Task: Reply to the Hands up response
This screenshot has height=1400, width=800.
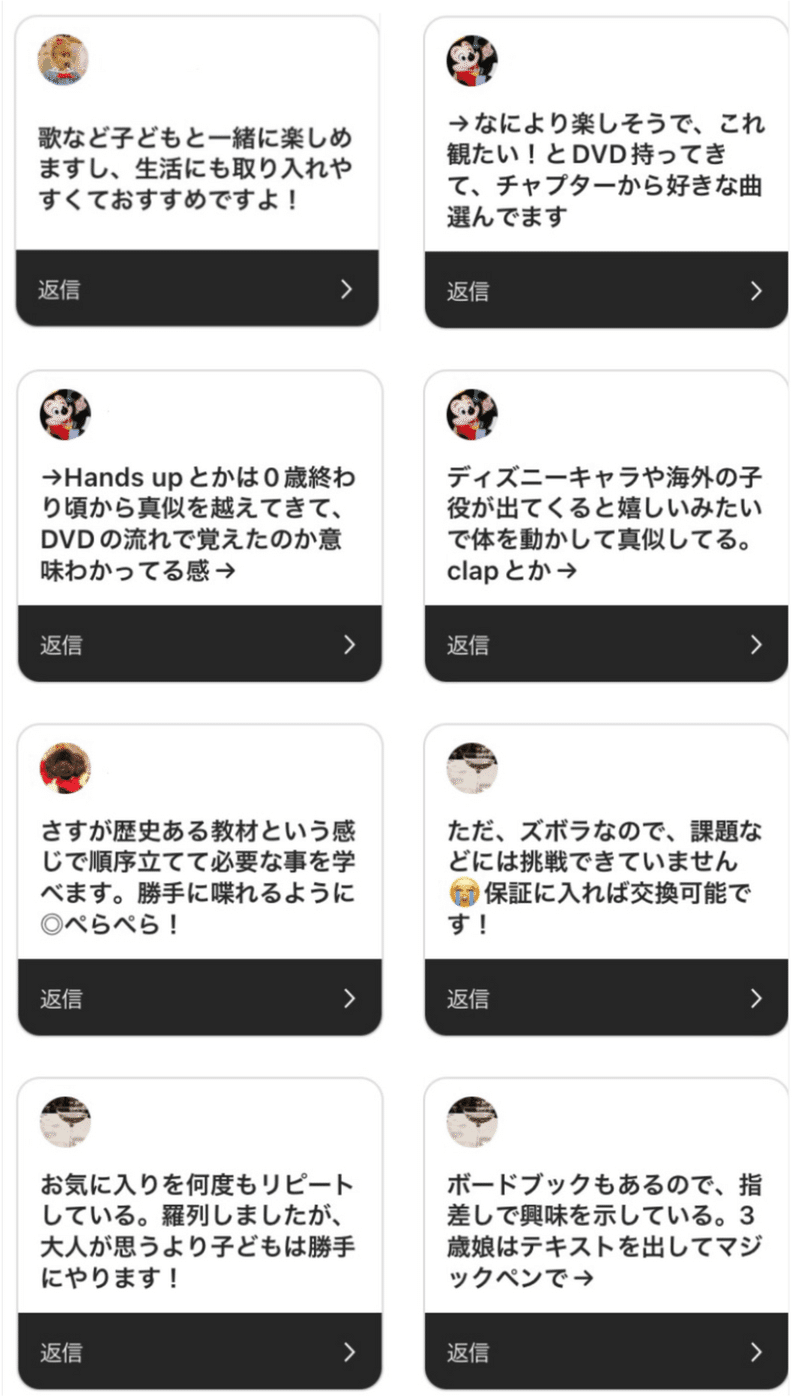Action: tap(199, 644)
